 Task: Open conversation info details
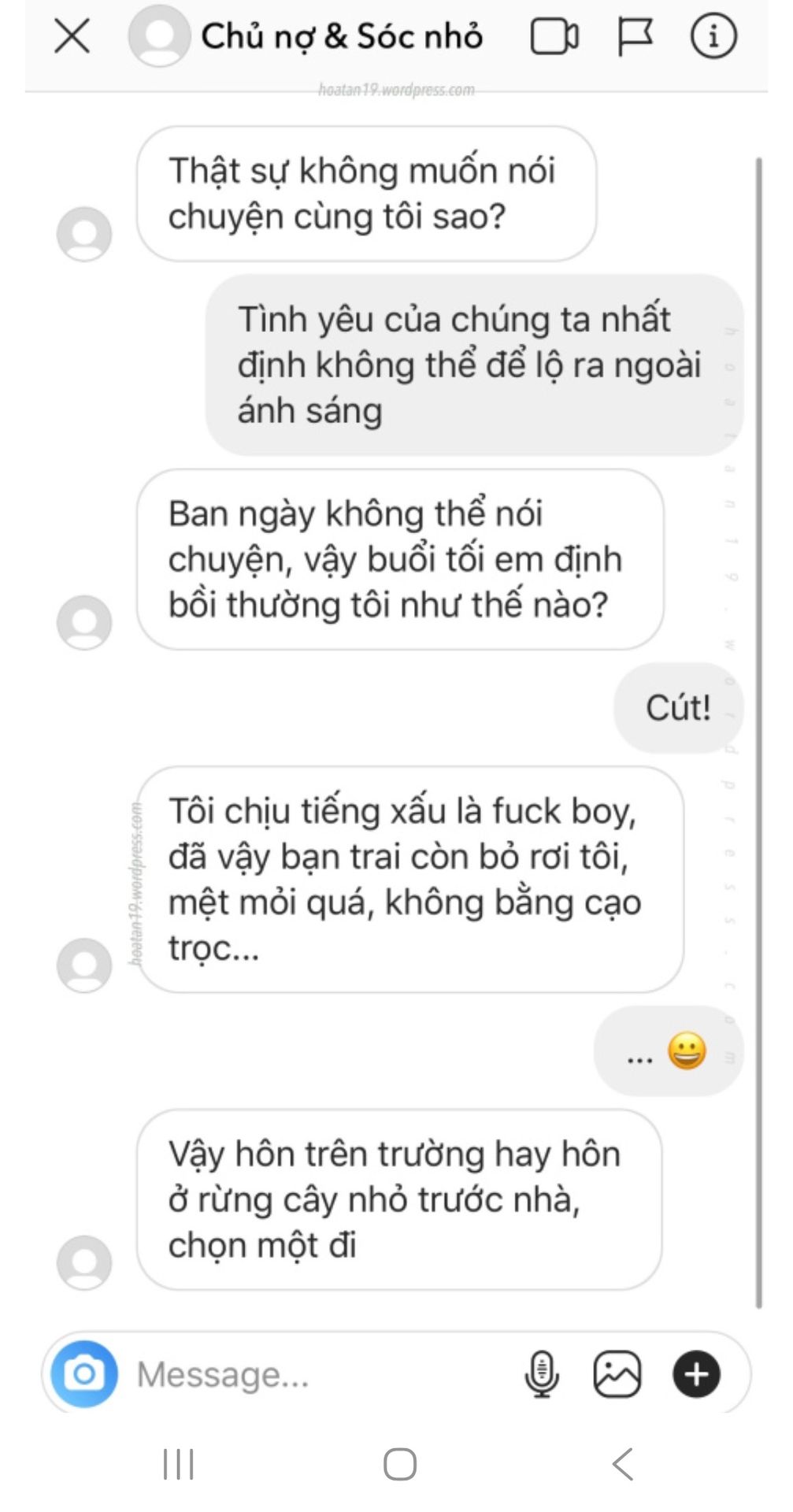(713, 36)
